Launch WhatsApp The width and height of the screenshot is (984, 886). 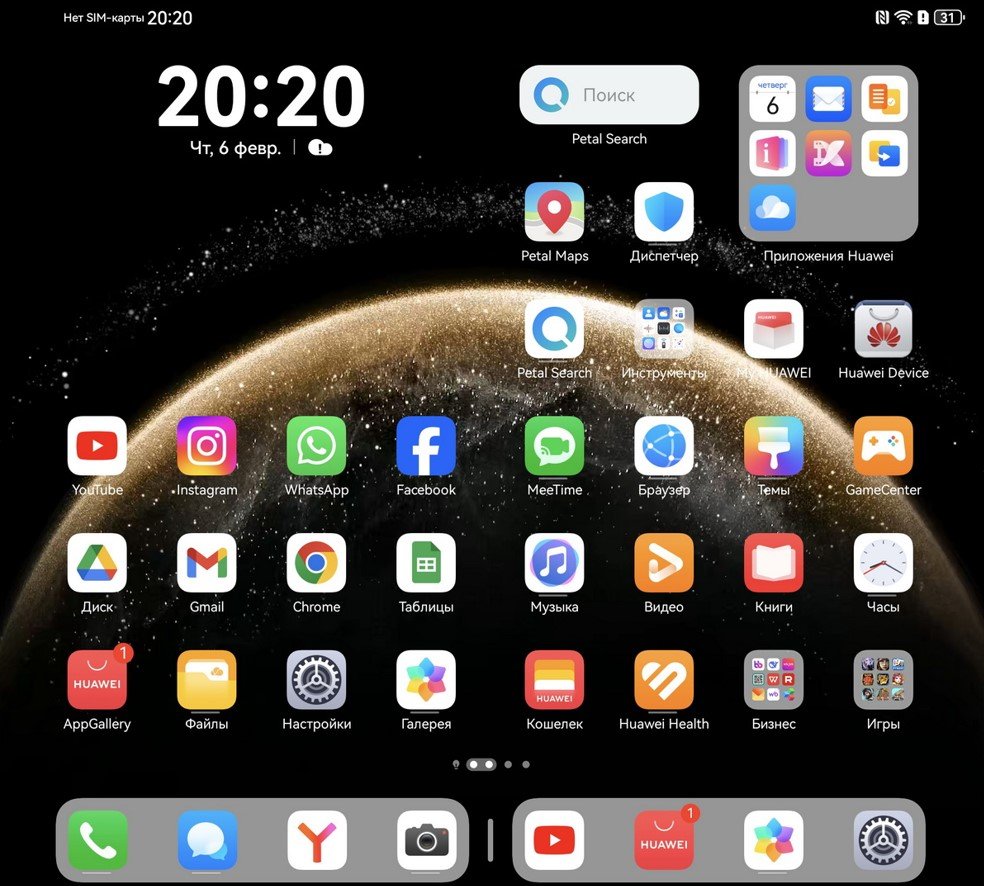(316, 446)
